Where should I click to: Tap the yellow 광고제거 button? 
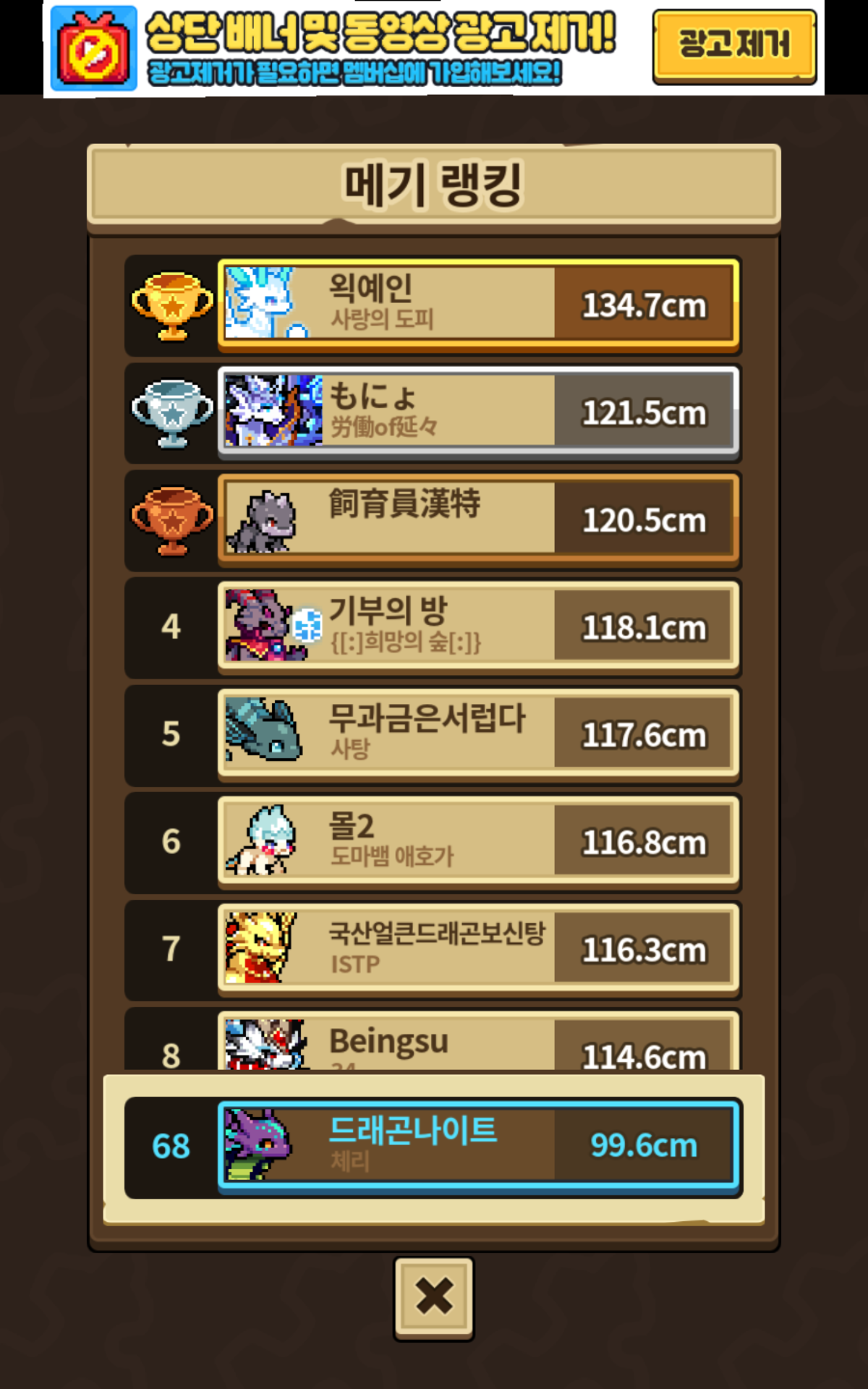coord(733,46)
